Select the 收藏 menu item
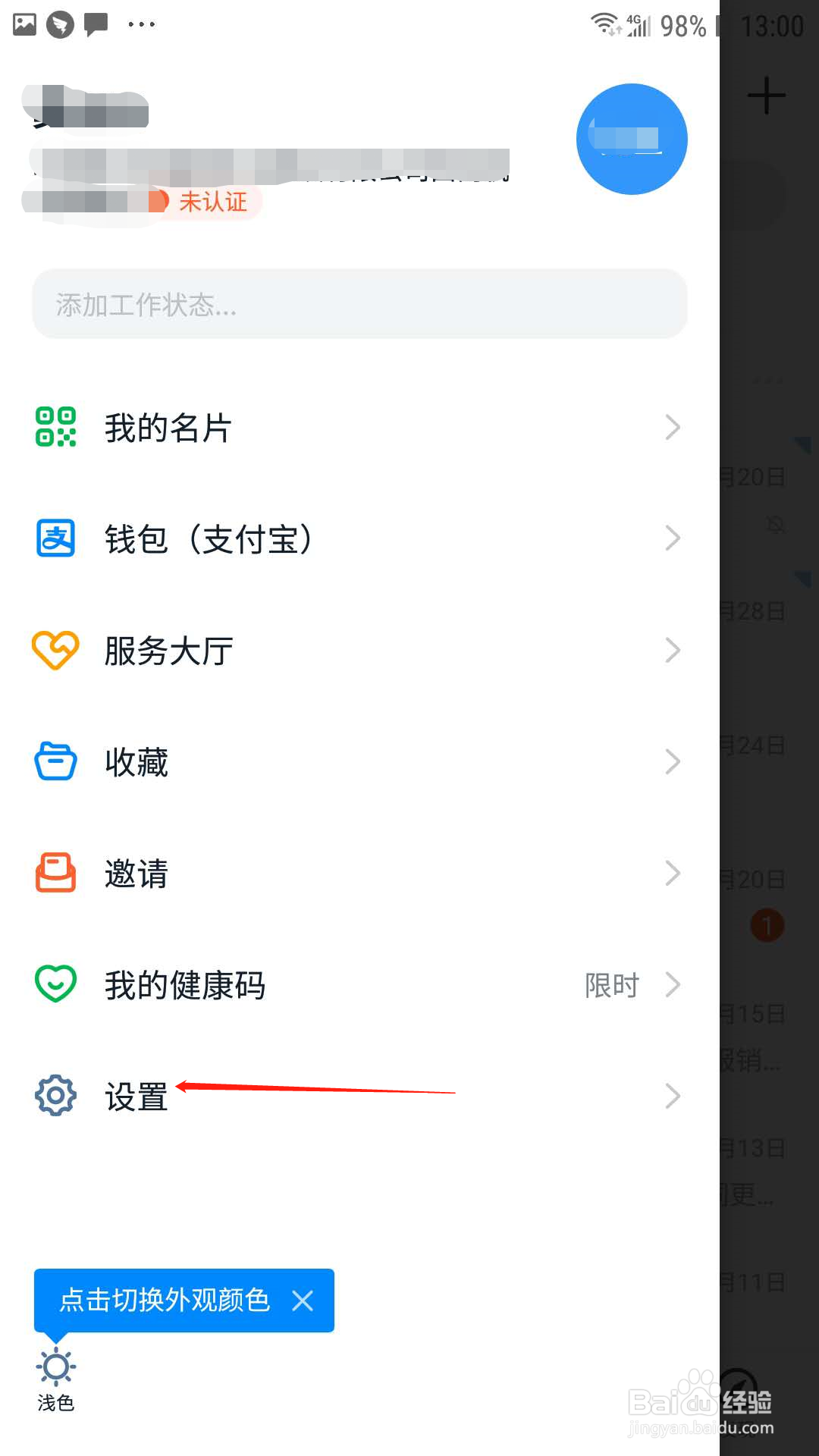 (x=137, y=763)
